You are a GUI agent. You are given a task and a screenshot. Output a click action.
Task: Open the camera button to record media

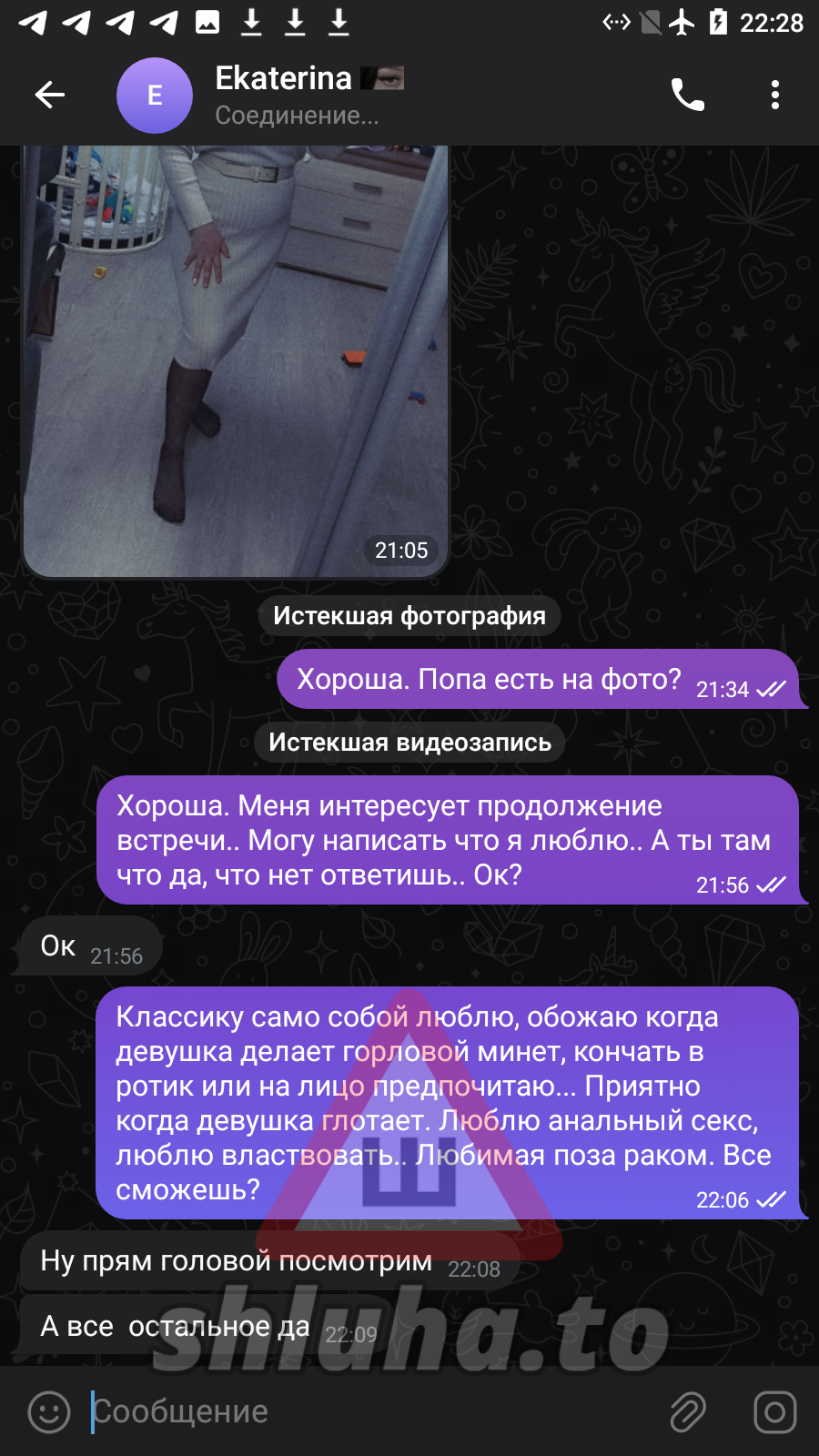(775, 1411)
